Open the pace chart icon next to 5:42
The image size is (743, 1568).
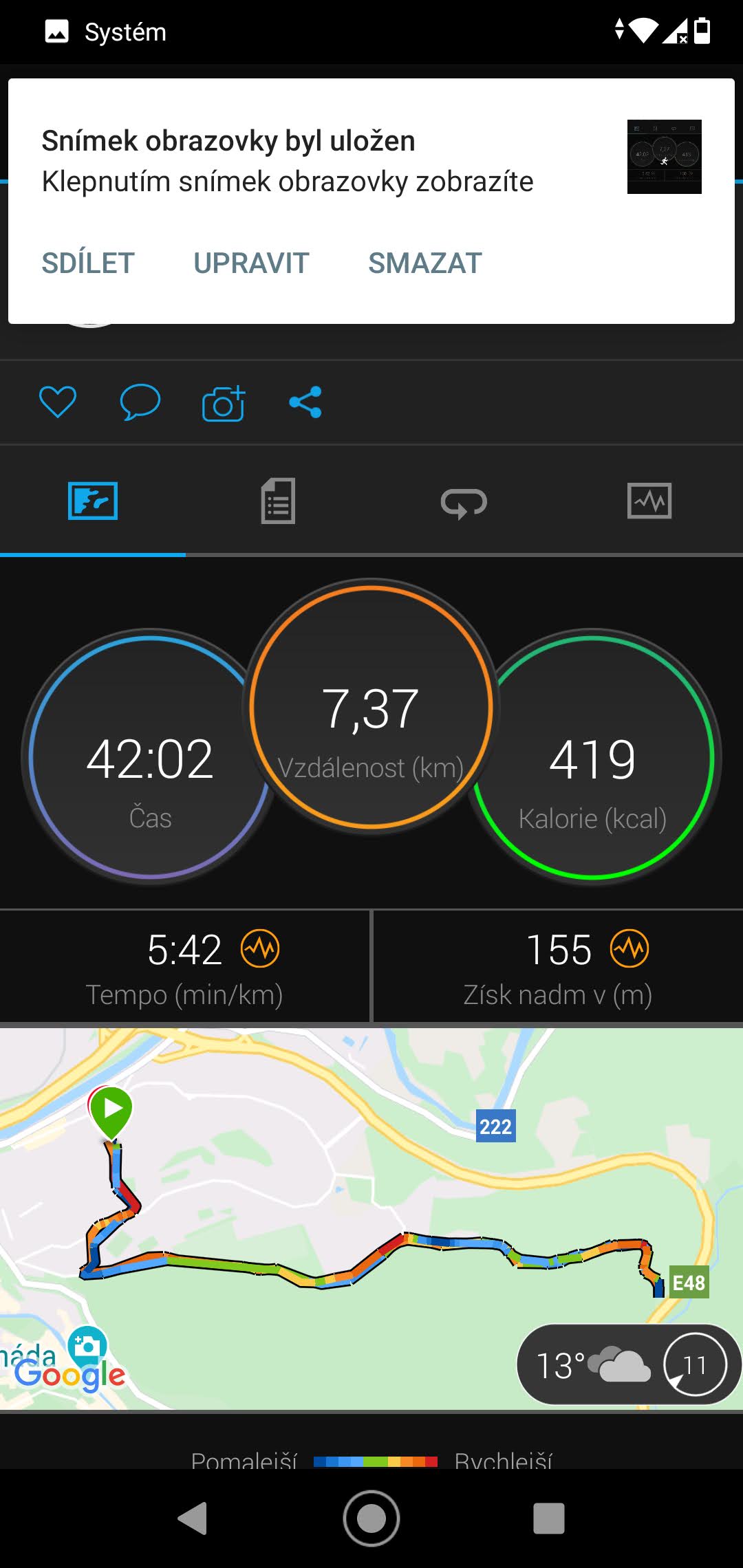pos(260,948)
